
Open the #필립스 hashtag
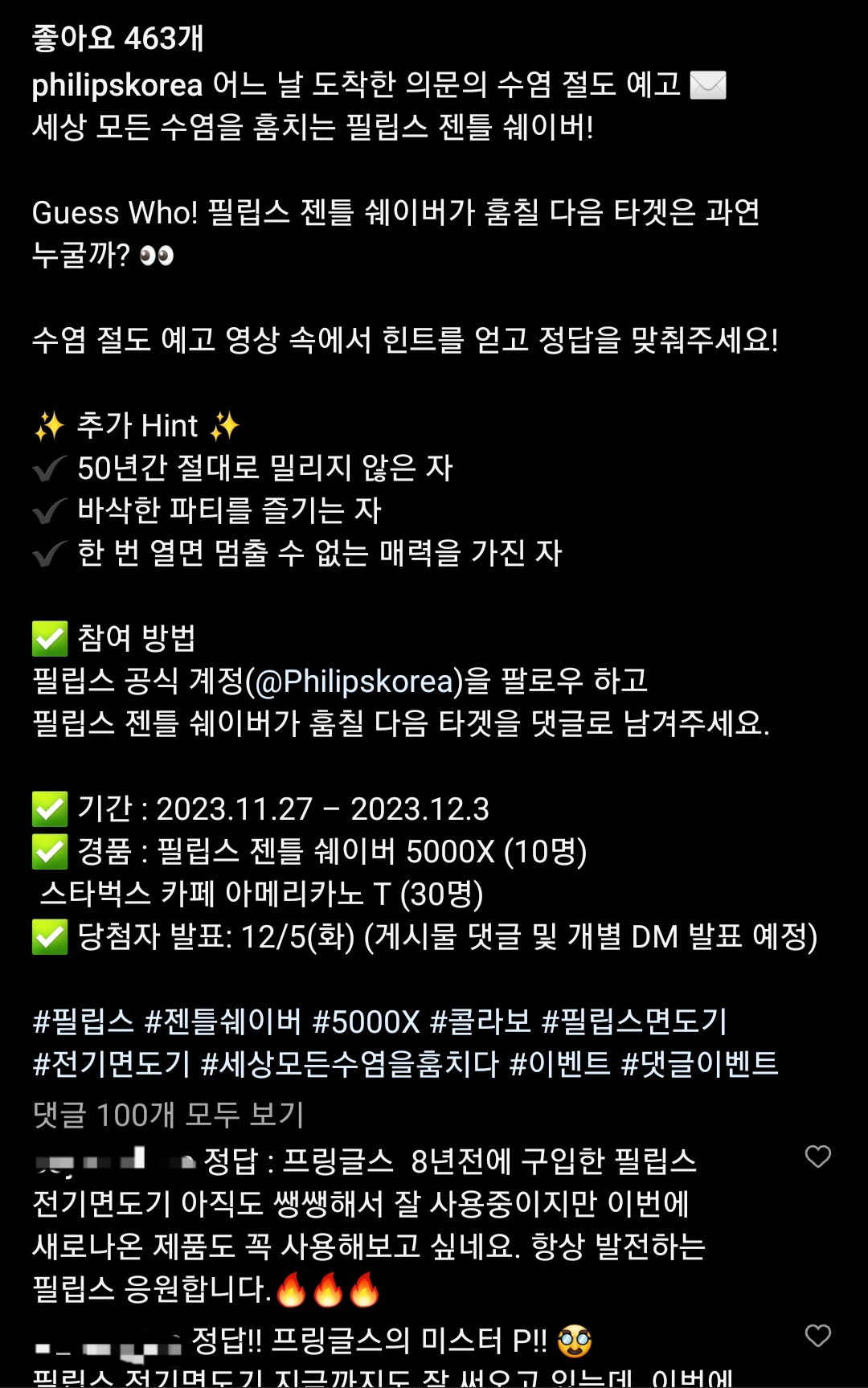(x=83, y=1022)
